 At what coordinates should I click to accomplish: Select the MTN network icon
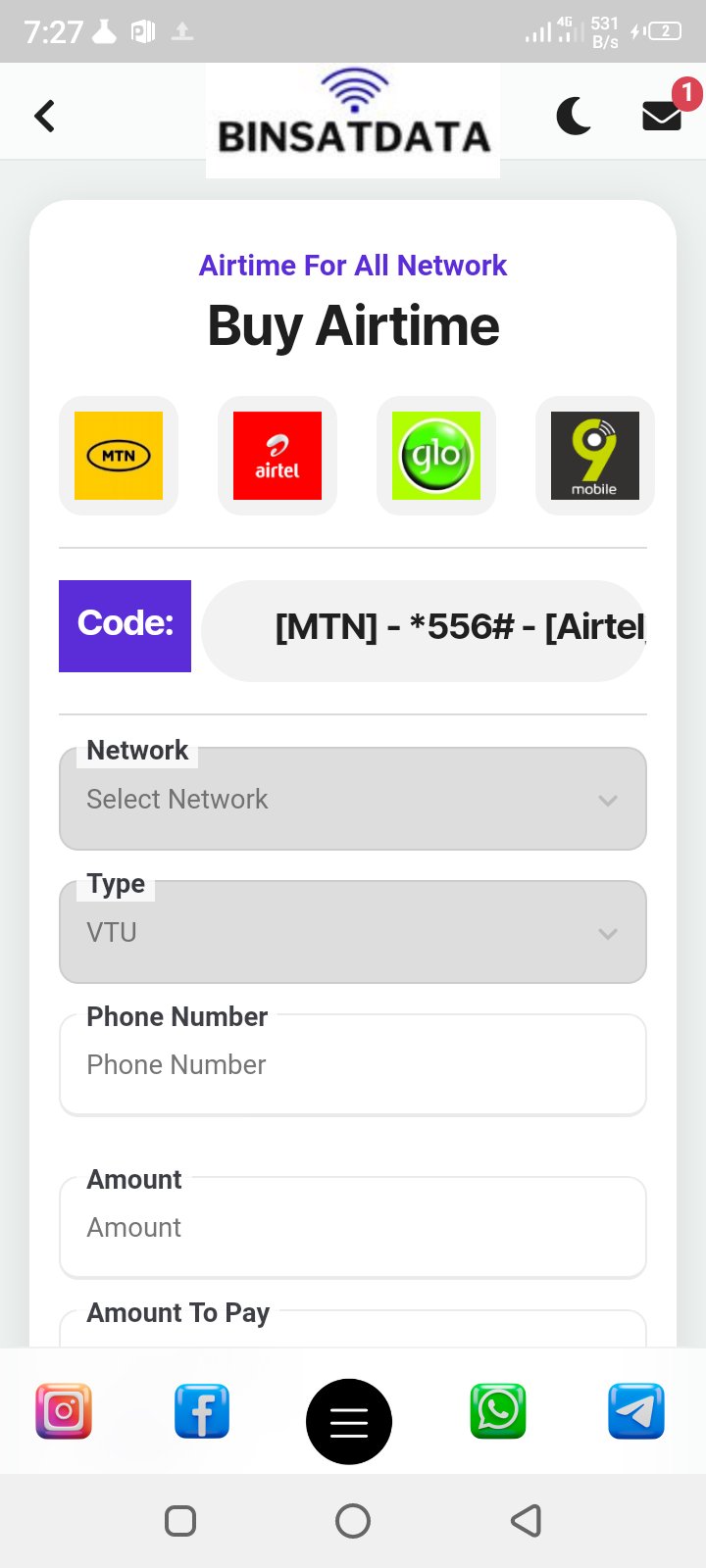(118, 456)
